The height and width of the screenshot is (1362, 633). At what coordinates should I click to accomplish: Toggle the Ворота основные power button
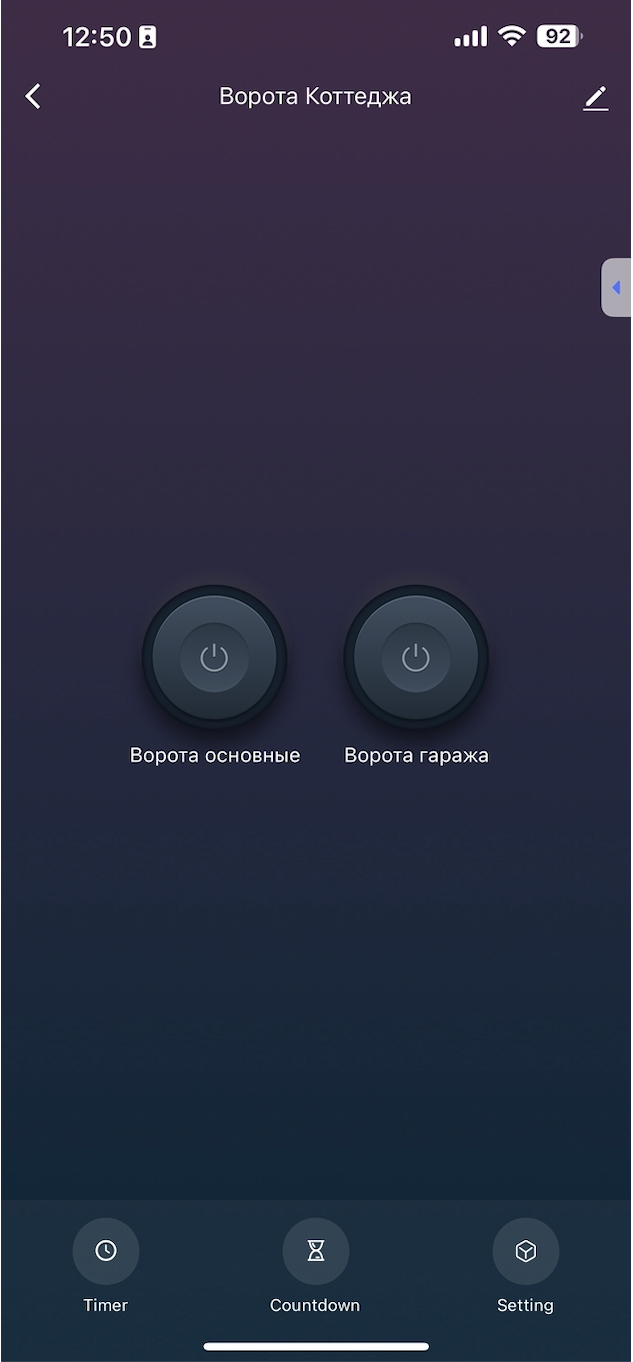[x=214, y=658]
